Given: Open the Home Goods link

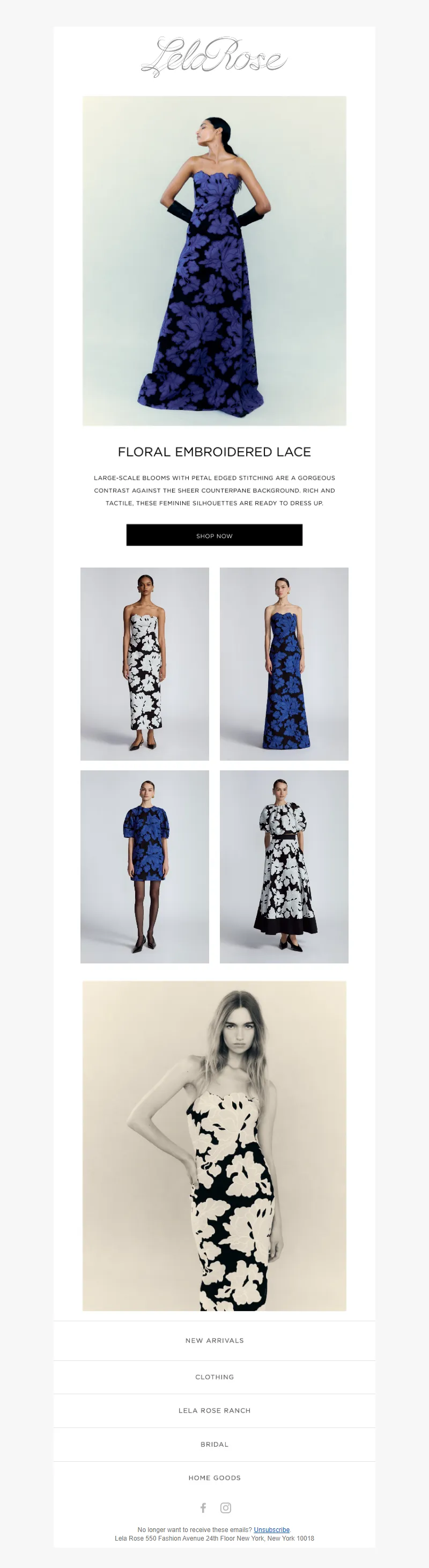Looking at the screenshot, I should tap(214, 1477).
